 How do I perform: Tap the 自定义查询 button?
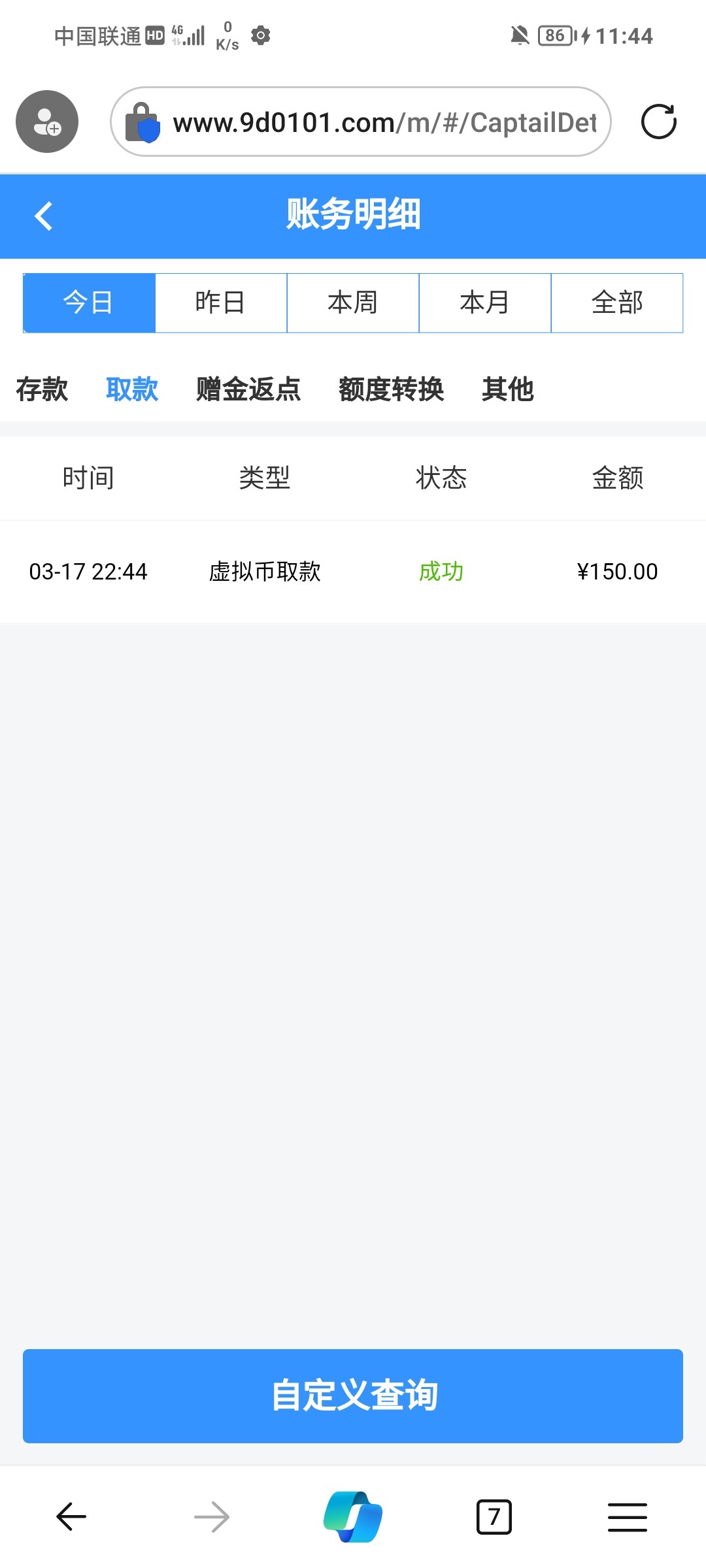click(353, 1396)
